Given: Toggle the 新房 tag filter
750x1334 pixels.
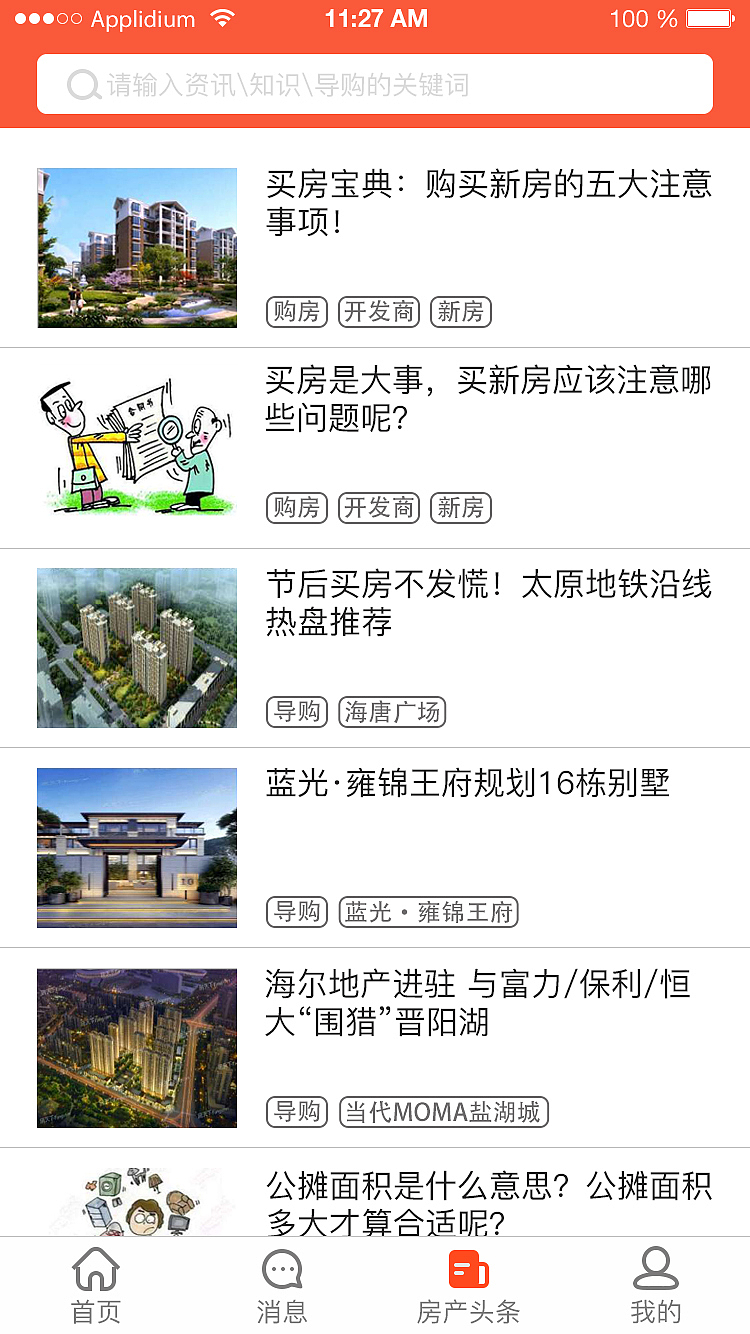Looking at the screenshot, I should pos(460,312).
